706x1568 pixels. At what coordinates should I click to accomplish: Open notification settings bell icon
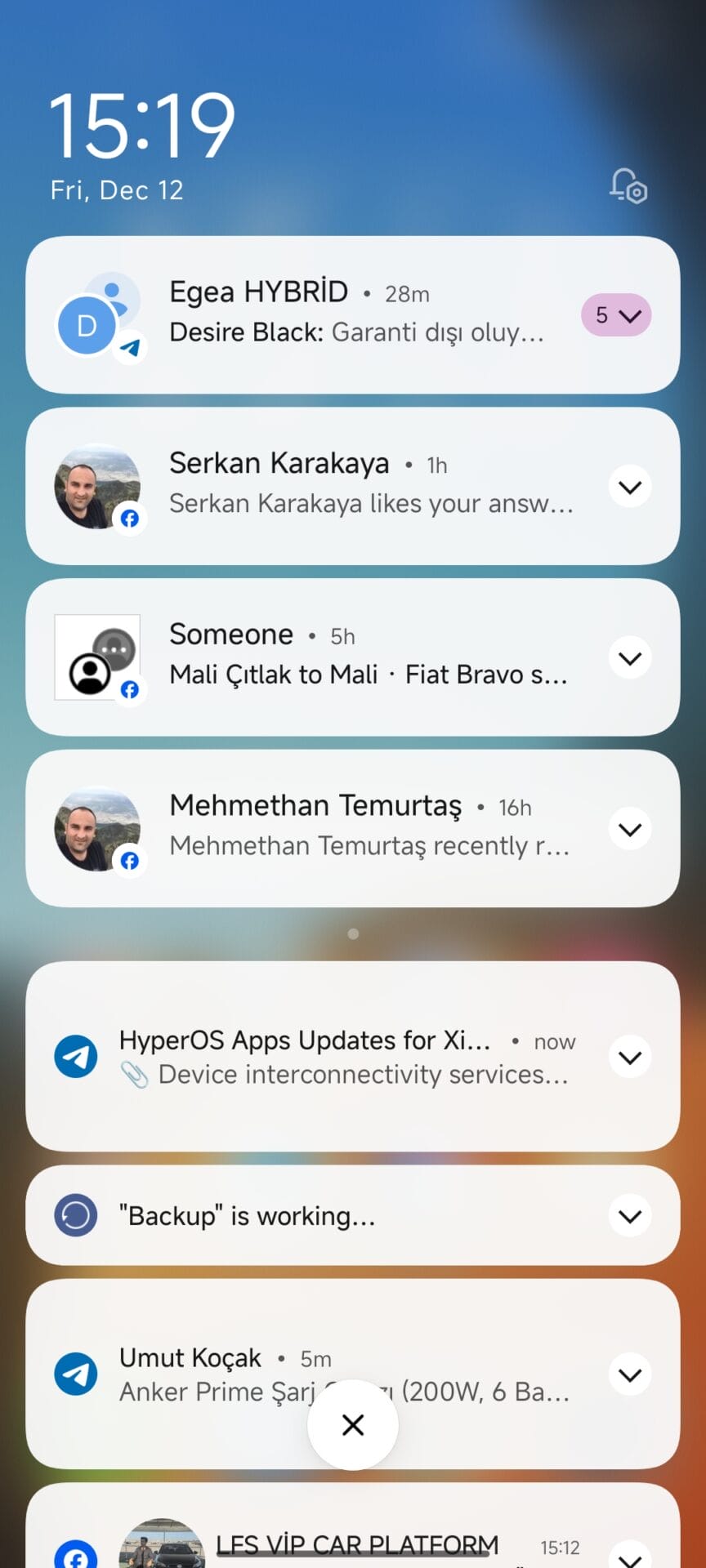[x=628, y=186]
